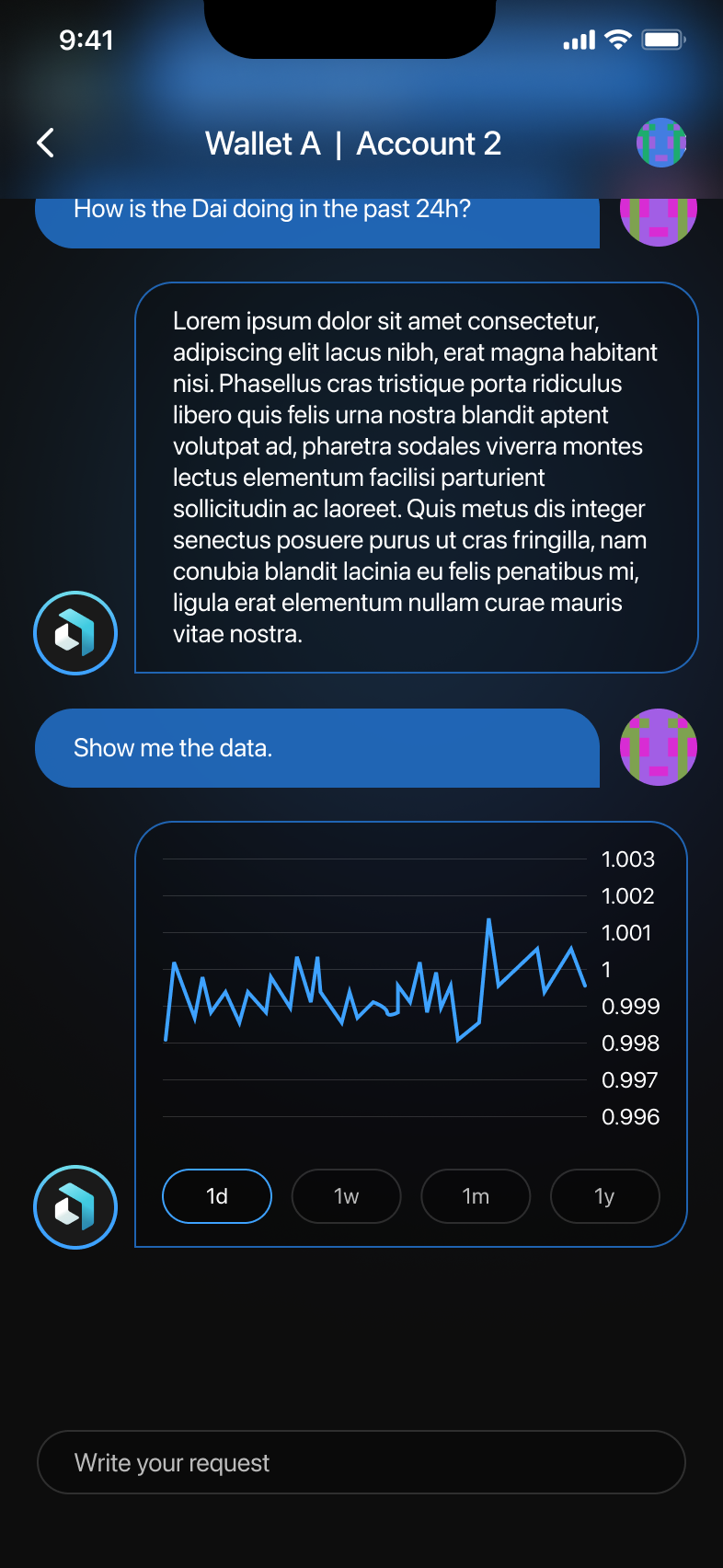
Task: Select the 1m time range
Action: (x=475, y=1195)
